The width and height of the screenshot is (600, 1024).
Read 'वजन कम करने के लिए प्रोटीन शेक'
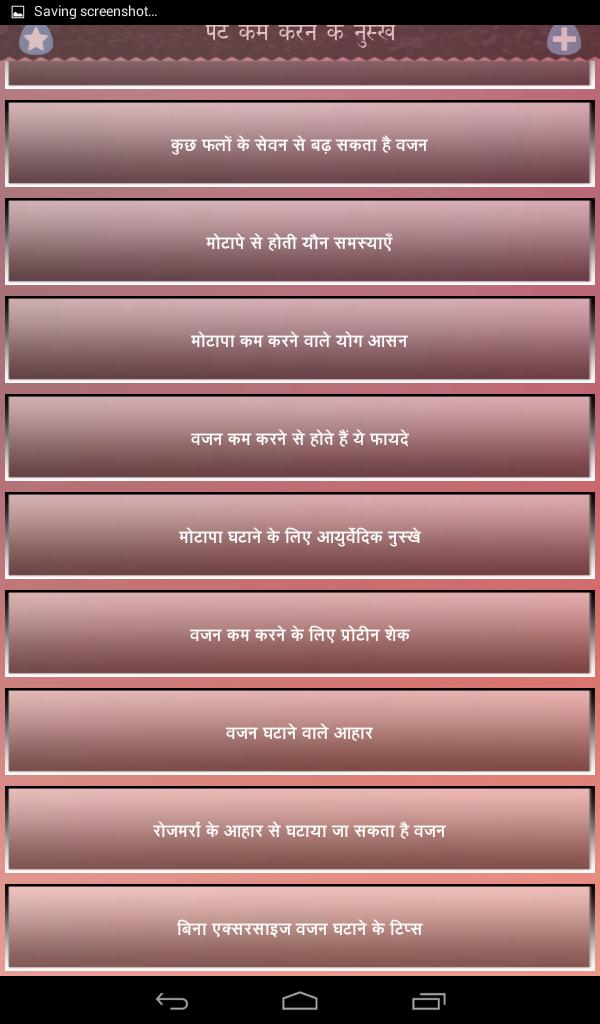pos(299,634)
